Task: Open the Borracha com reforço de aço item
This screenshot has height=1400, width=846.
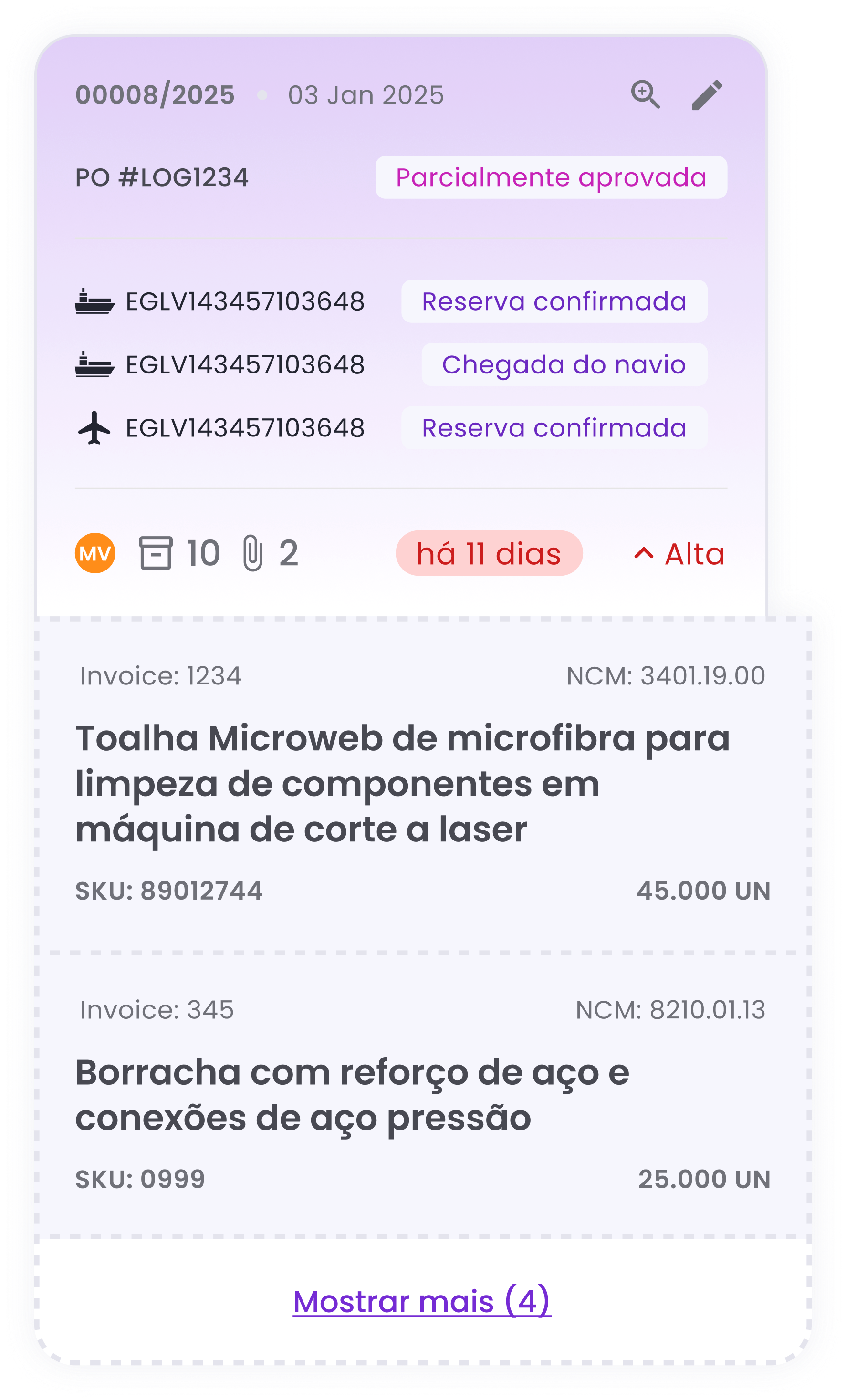Action: point(353,1095)
